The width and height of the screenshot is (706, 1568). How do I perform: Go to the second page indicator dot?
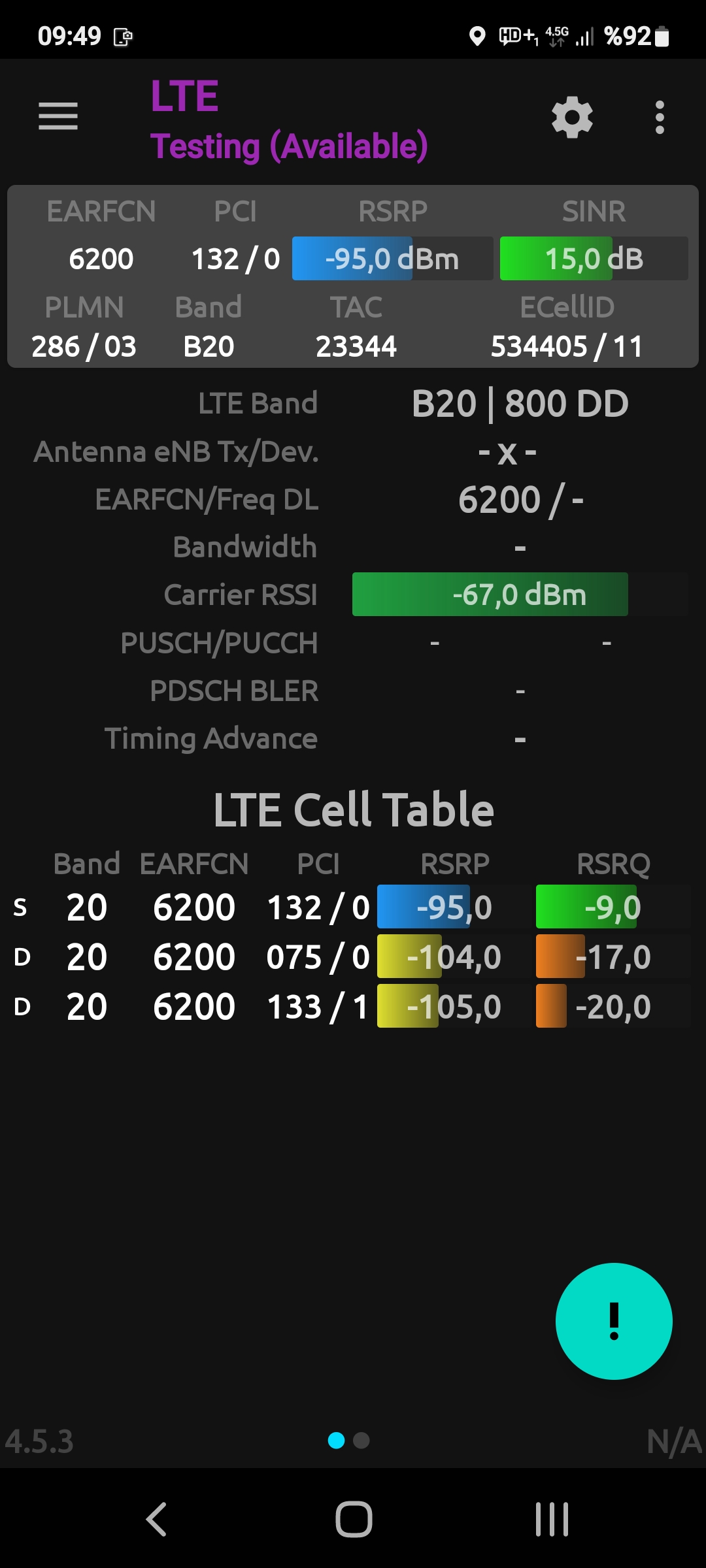361,1441
